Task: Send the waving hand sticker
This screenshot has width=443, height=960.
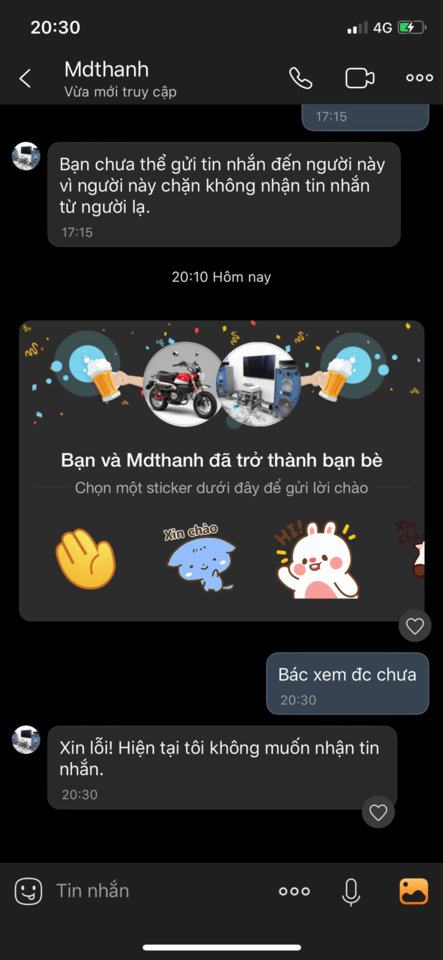Action: [86, 558]
